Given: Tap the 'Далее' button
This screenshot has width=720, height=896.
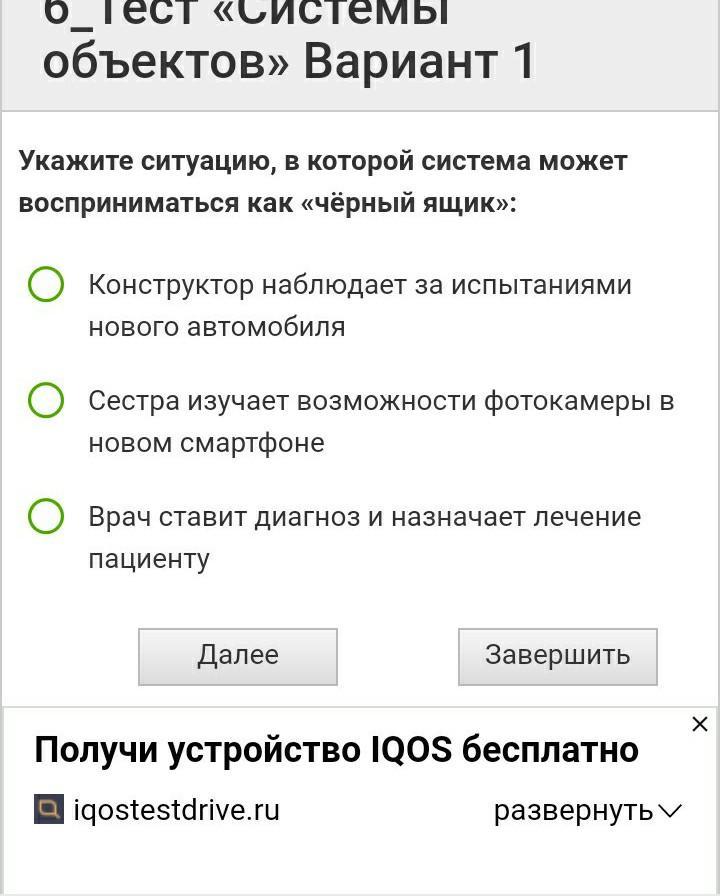Looking at the screenshot, I should click(238, 656).
